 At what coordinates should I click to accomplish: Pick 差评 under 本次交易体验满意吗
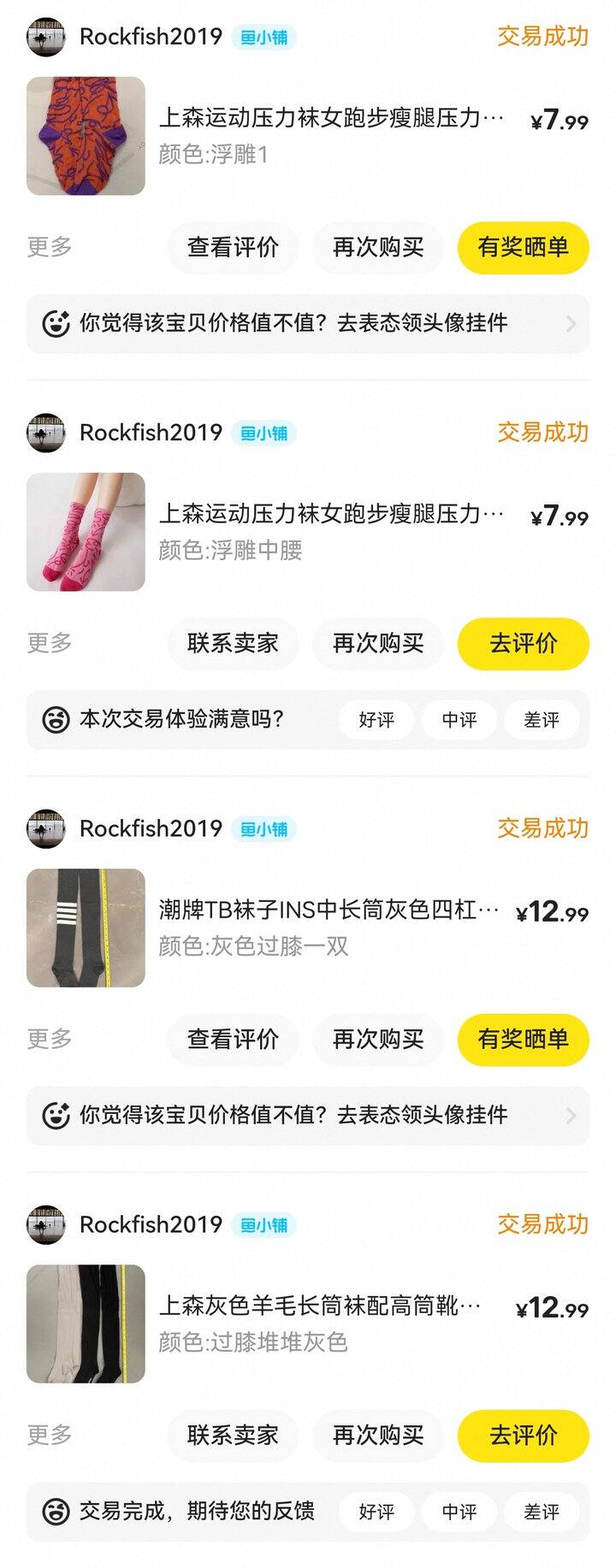coord(542,720)
